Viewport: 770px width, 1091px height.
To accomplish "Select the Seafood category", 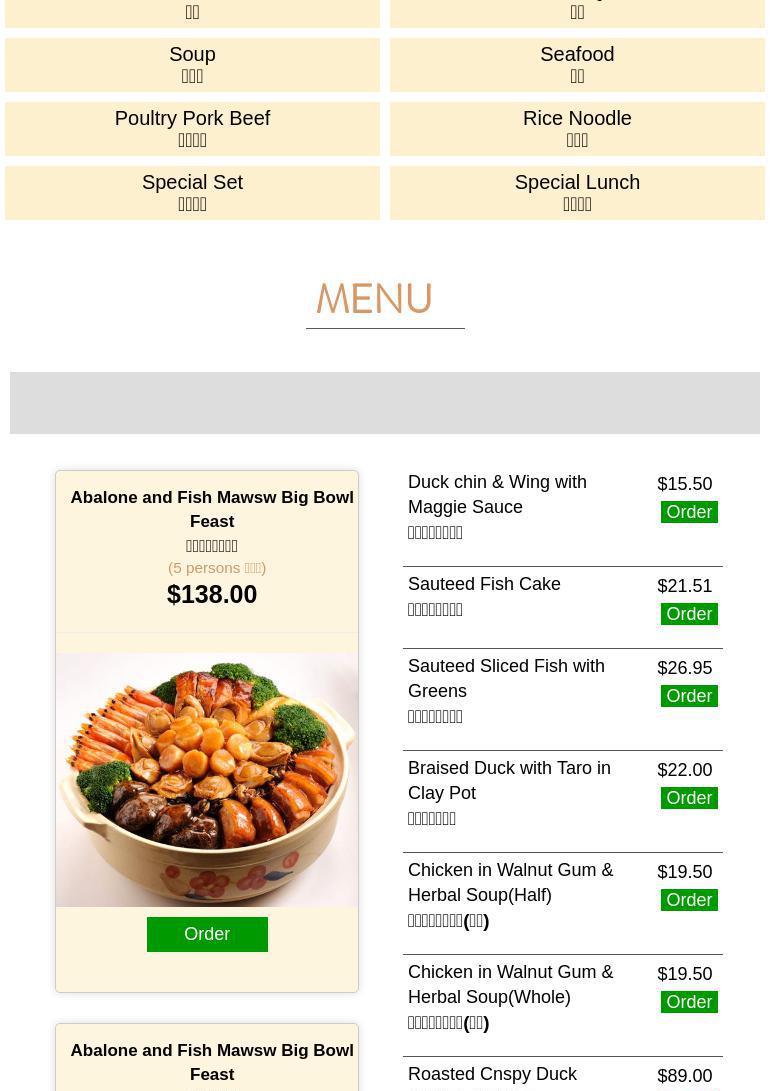I will [577, 65].
